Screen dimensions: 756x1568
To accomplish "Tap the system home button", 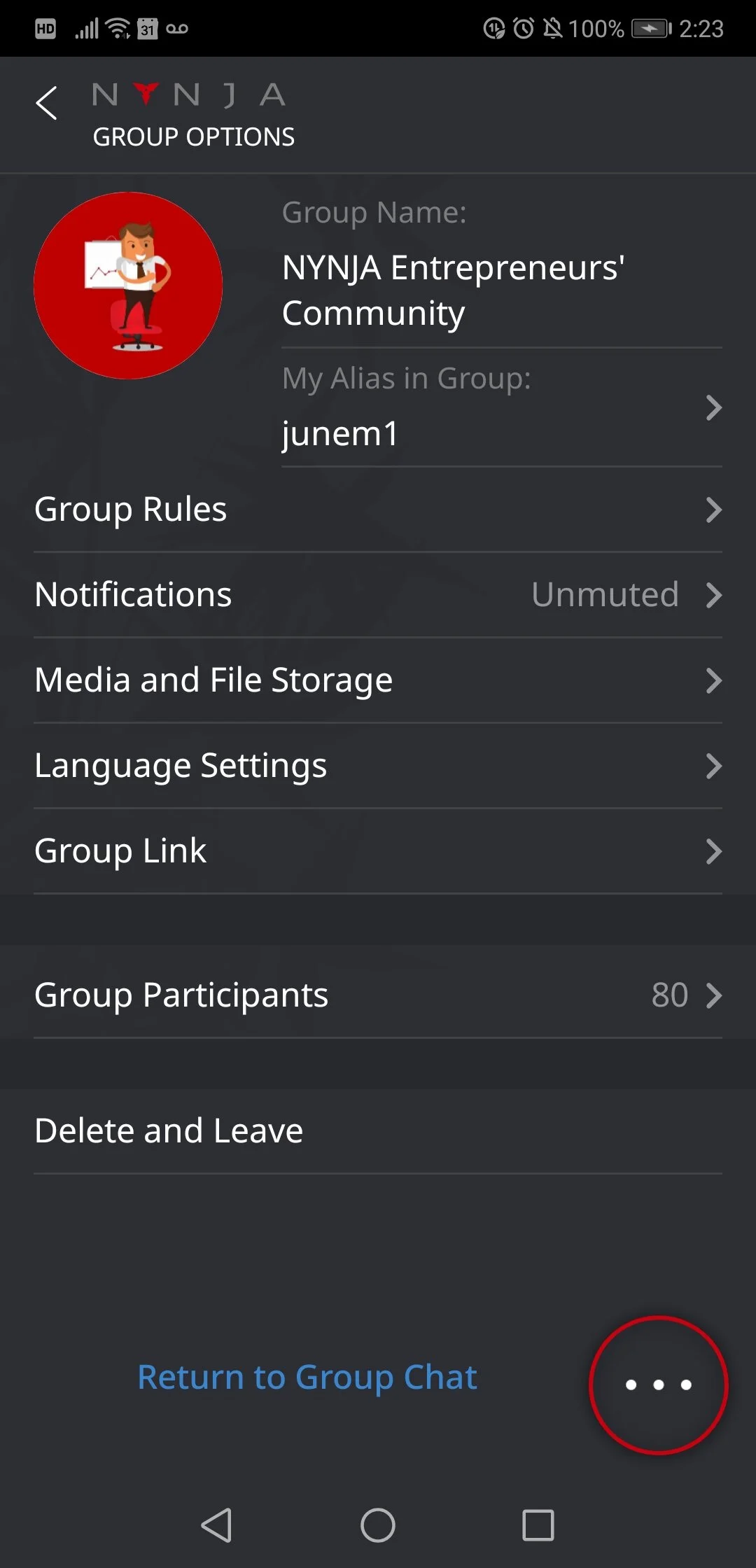I will coord(378,1525).
